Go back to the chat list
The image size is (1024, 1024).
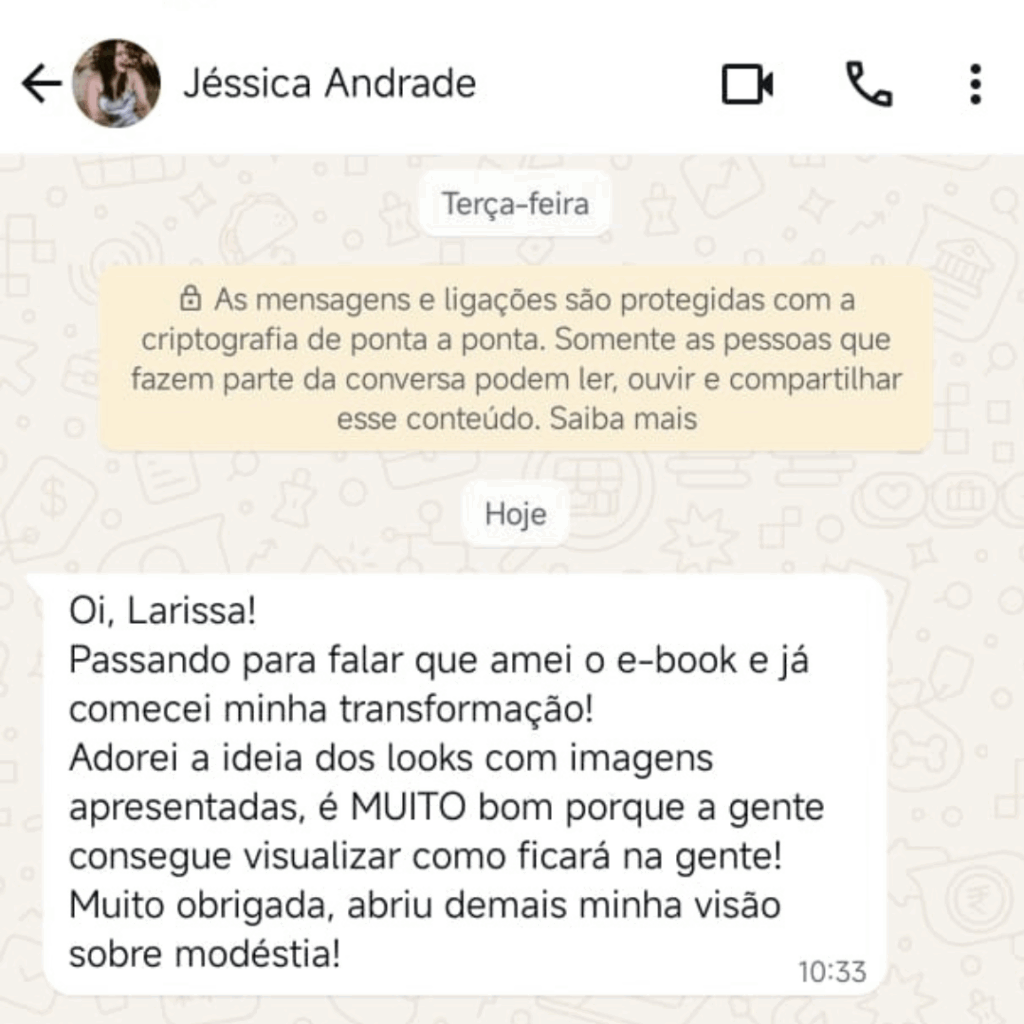pos(40,85)
